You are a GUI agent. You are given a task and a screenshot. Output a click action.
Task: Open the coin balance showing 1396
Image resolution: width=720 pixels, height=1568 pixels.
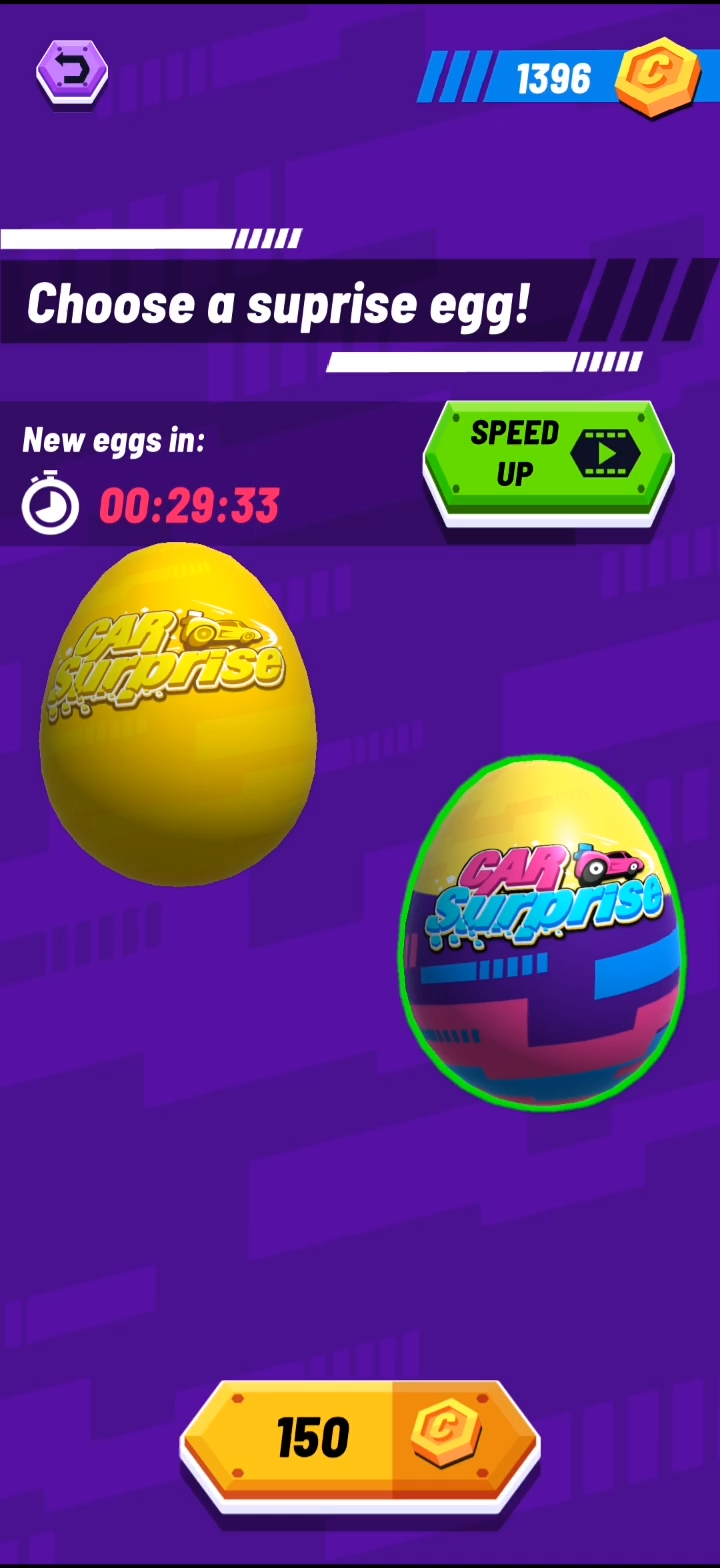click(x=570, y=77)
